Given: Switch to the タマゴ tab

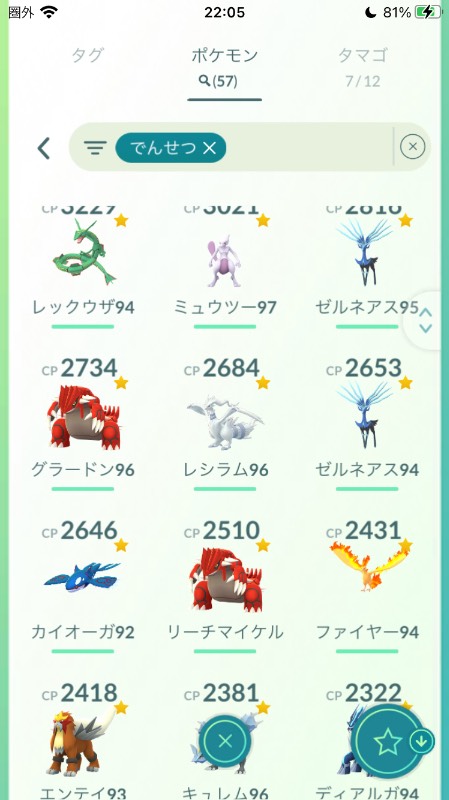Looking at the screenshot, I should tap(362, 67).
